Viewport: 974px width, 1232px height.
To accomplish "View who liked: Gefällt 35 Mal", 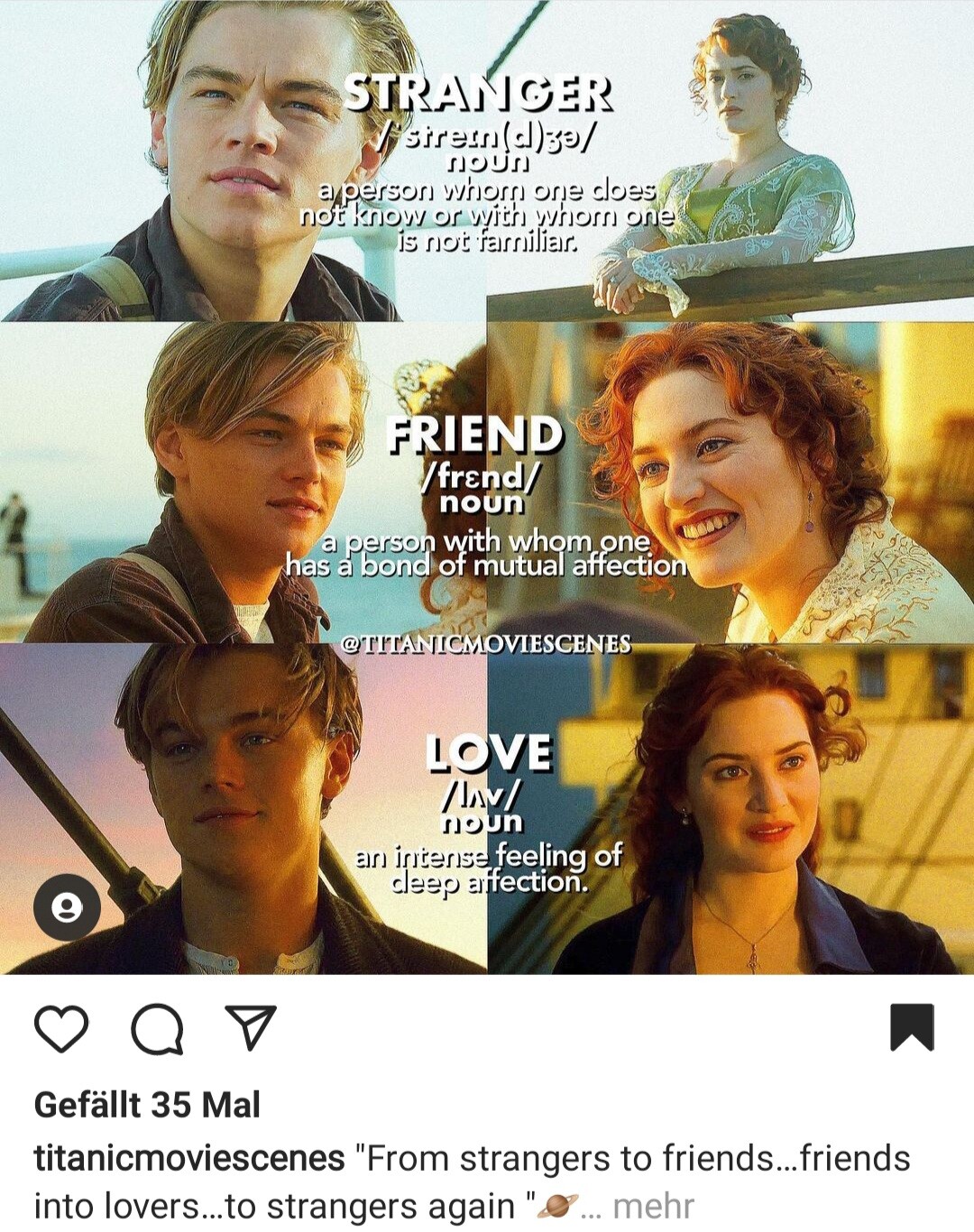I will (147, 1105).
